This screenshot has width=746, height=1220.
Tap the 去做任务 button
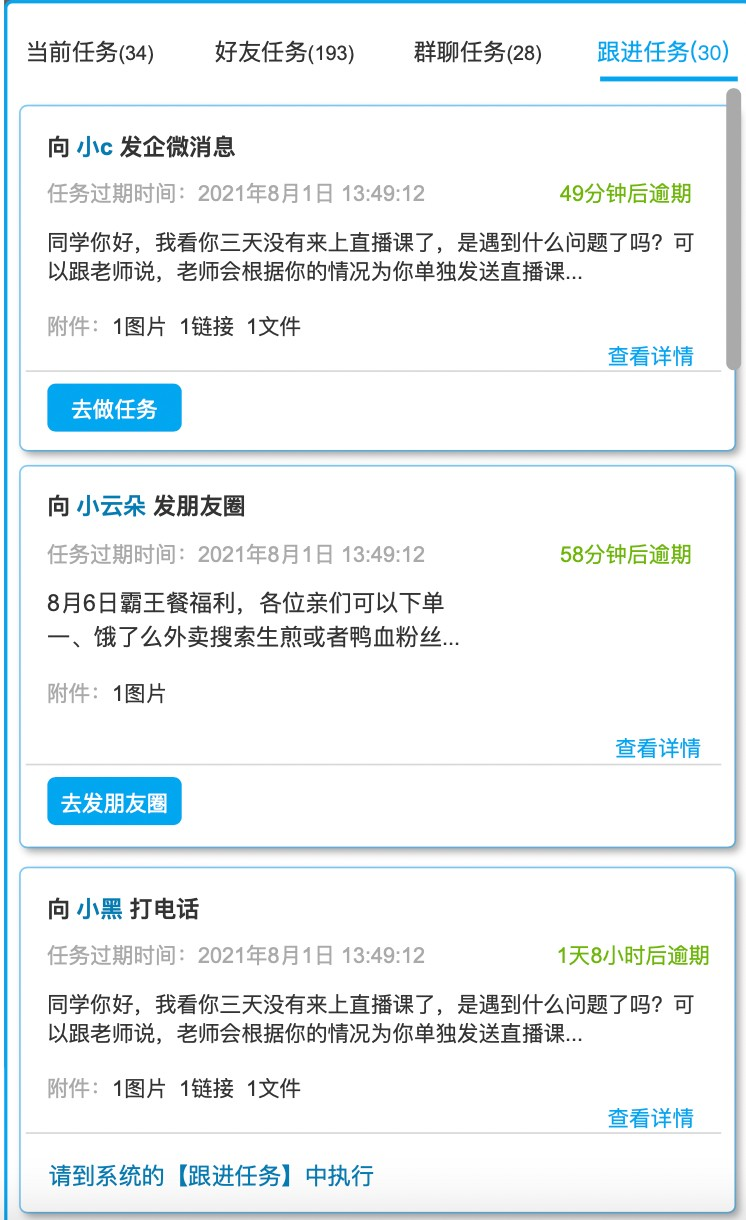(x=114, y=408)
